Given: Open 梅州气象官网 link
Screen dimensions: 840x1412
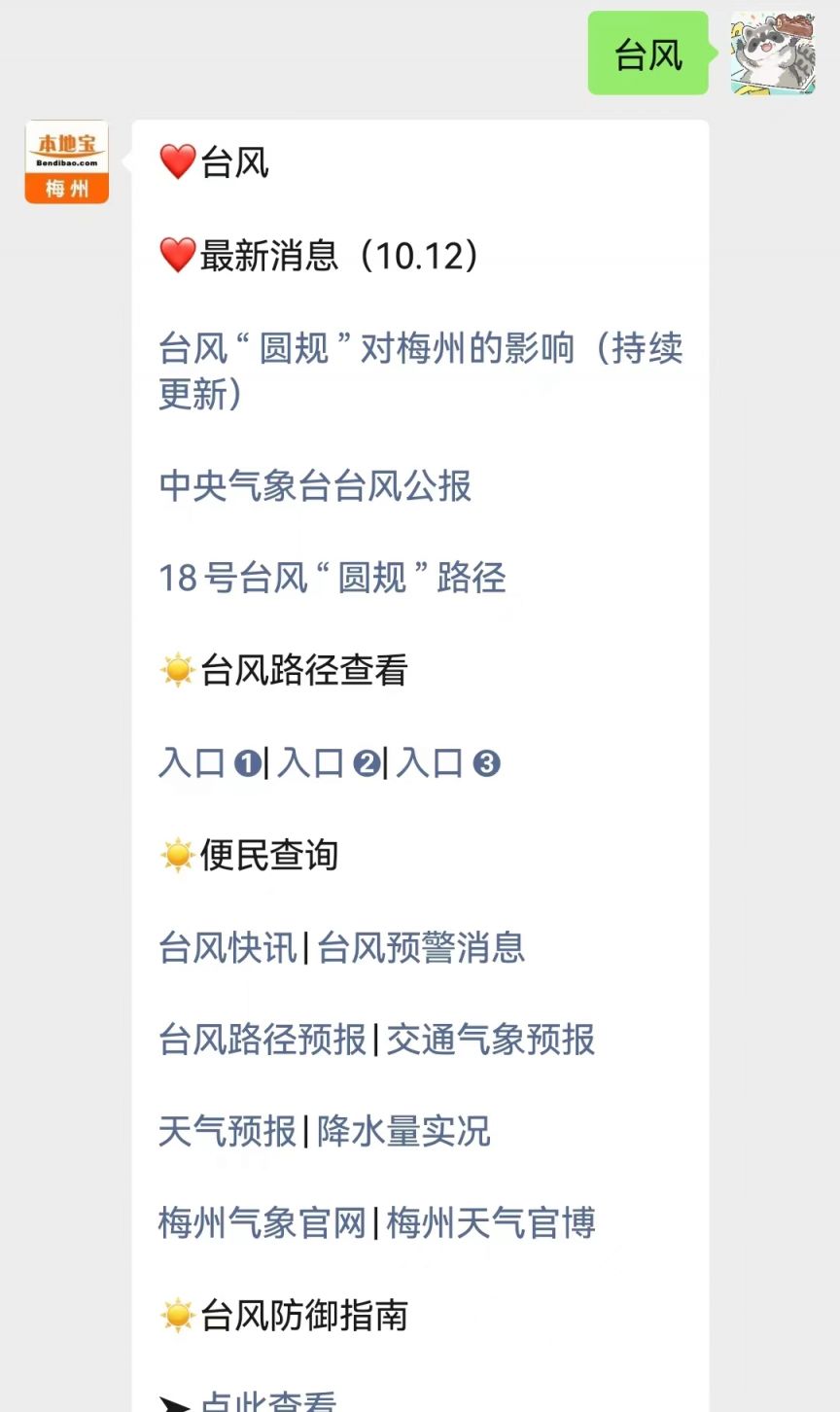Looking at the screenshot, I should pos(262,1223).
